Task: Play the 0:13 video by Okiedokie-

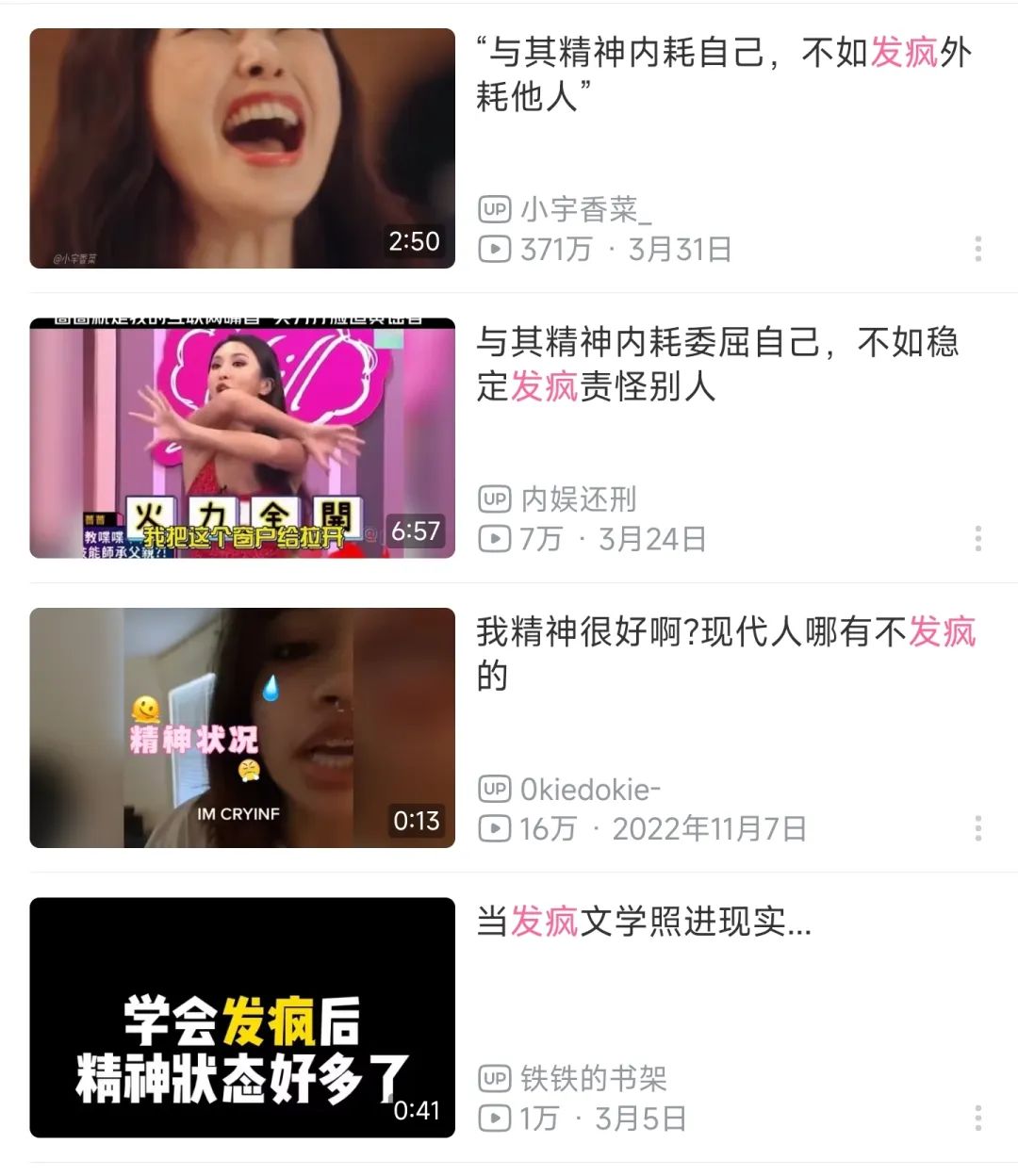Action: click(242, 727)
